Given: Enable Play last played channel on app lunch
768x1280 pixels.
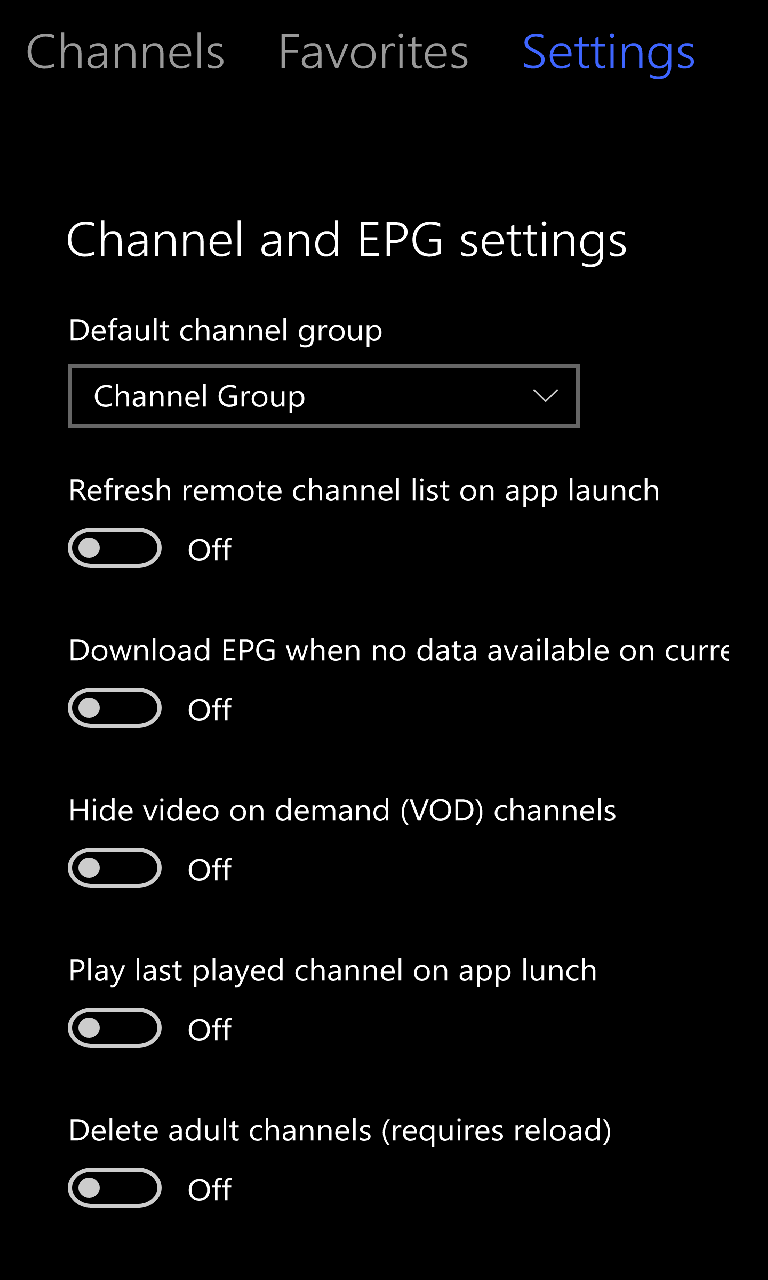Looking at the screenshot, I should coord(114,1028).
